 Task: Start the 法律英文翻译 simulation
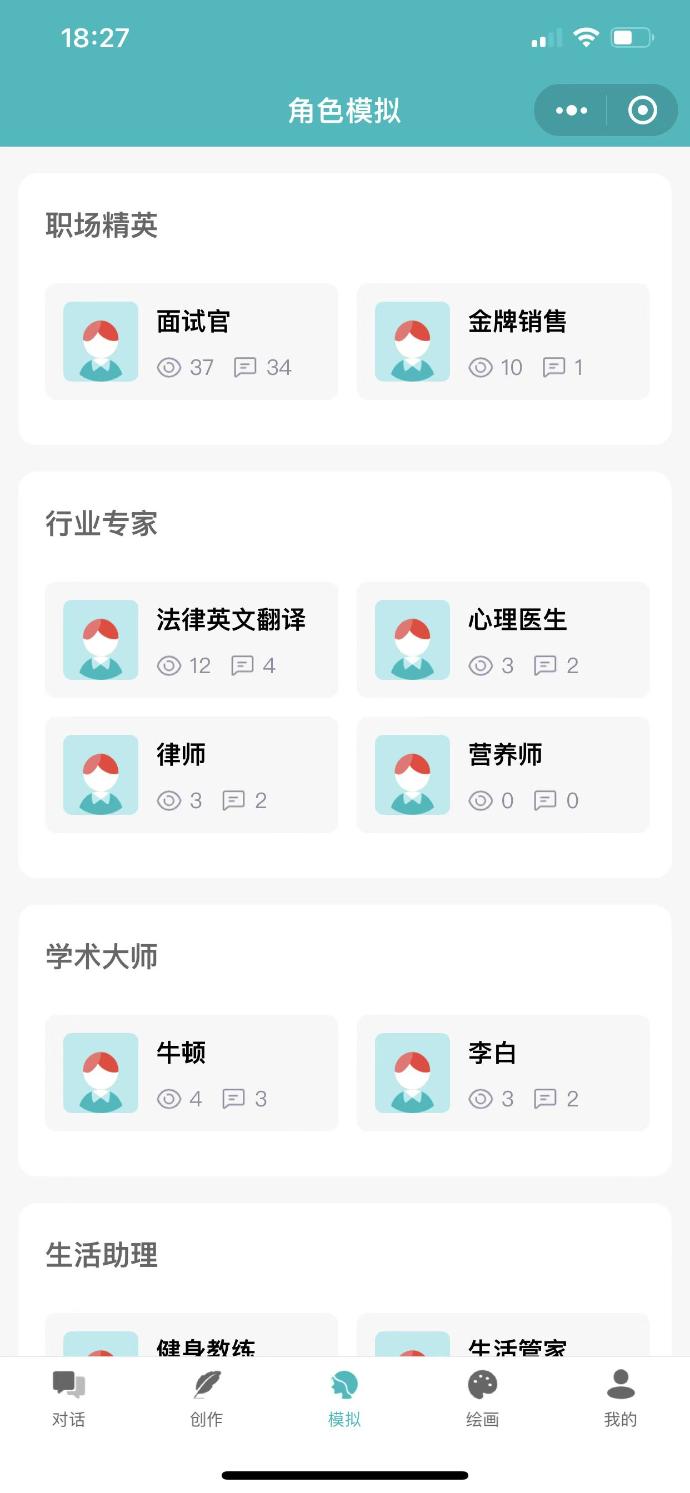(191, 640)
